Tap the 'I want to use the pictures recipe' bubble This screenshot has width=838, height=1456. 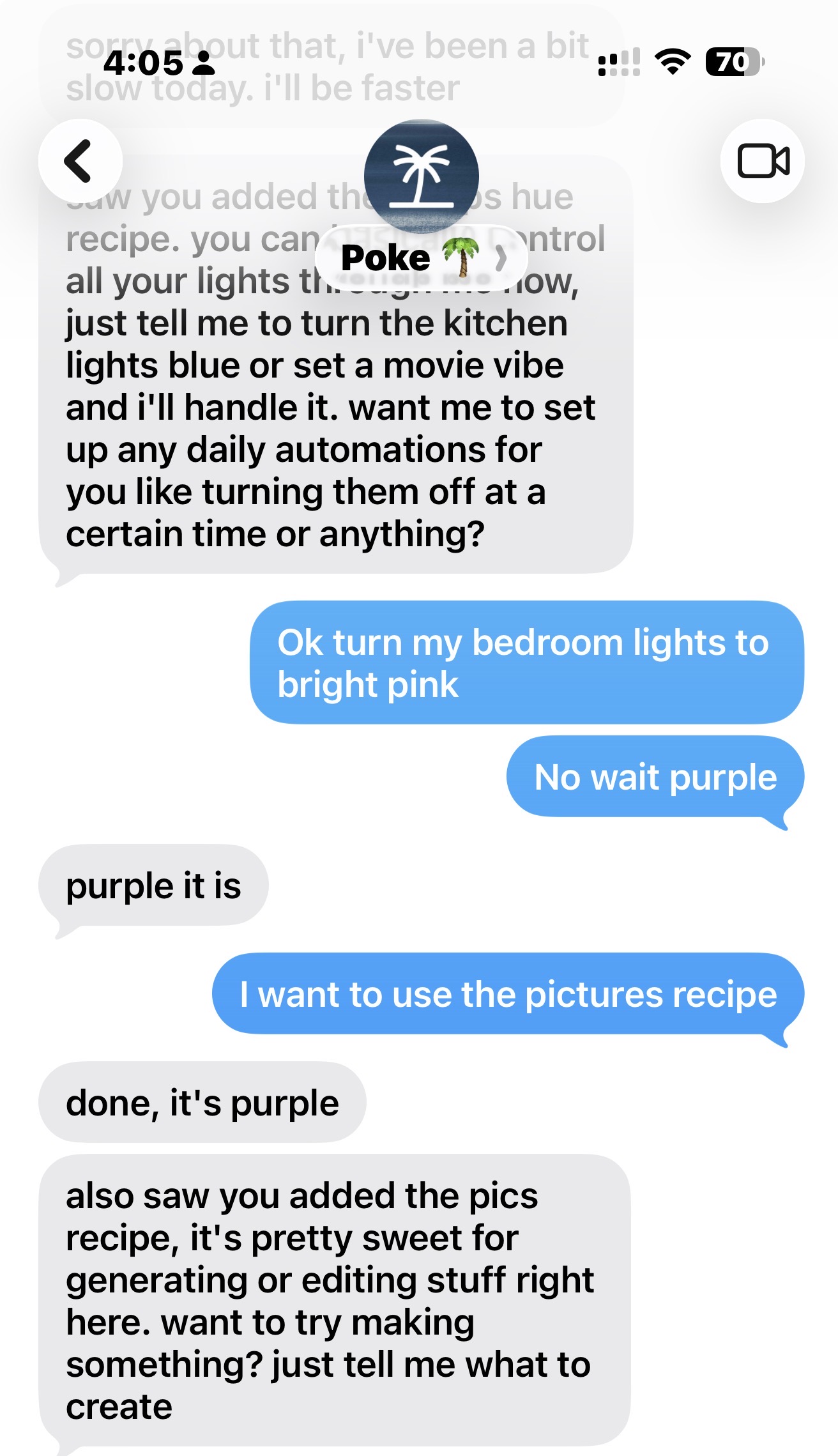tap(508, 993)
